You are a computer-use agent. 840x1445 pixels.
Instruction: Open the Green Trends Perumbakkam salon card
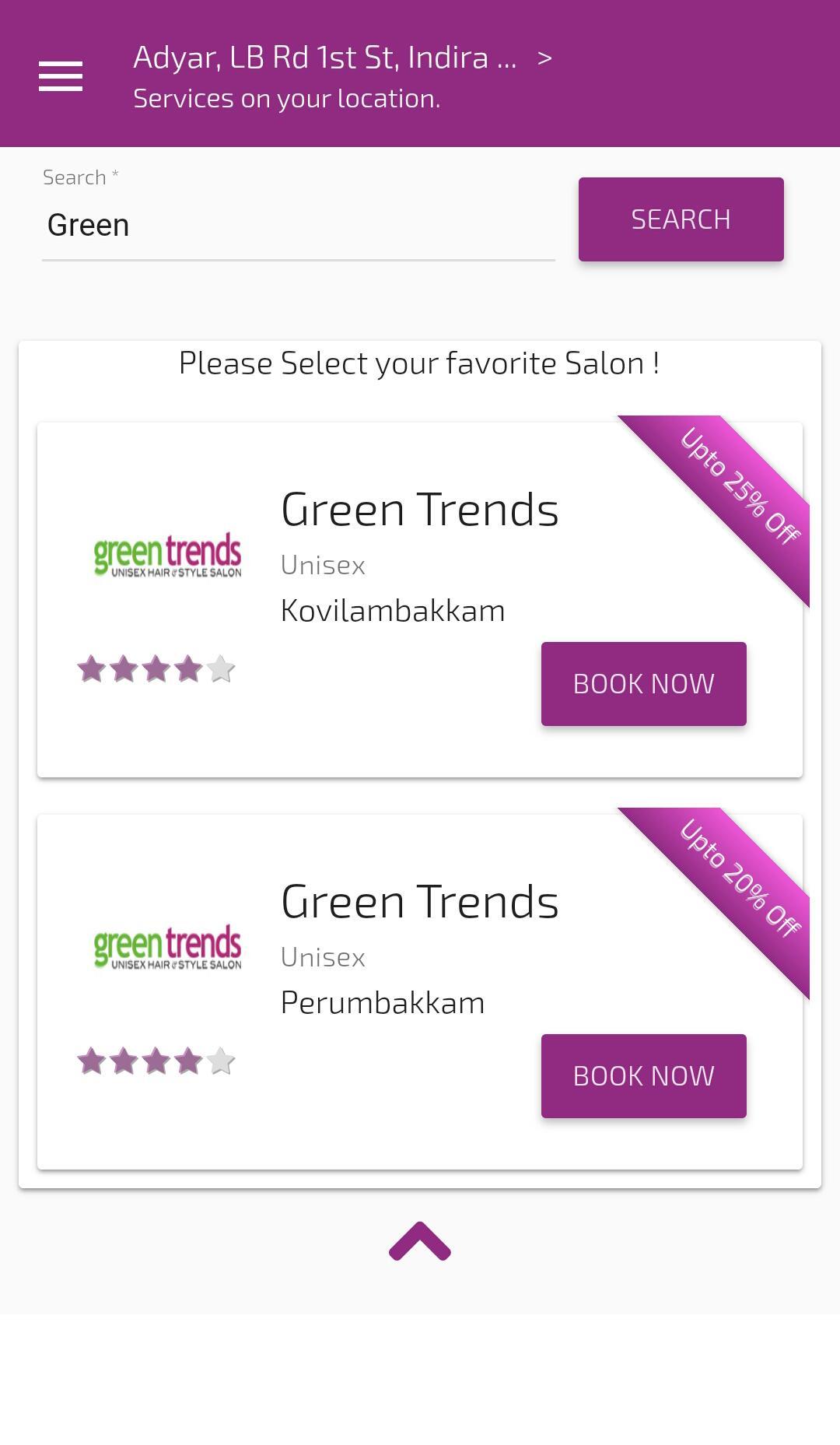click(x=419, y=903)
